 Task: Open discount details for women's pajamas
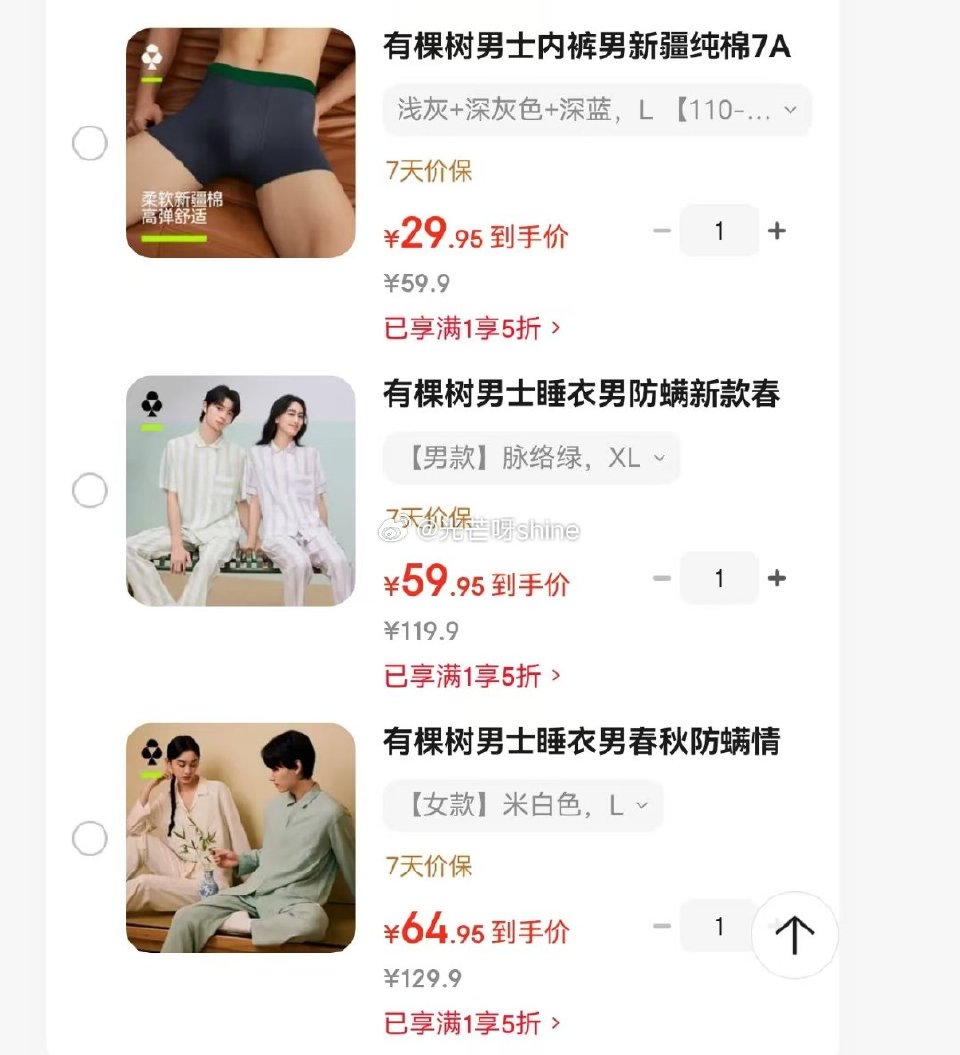pos(470,1023)
